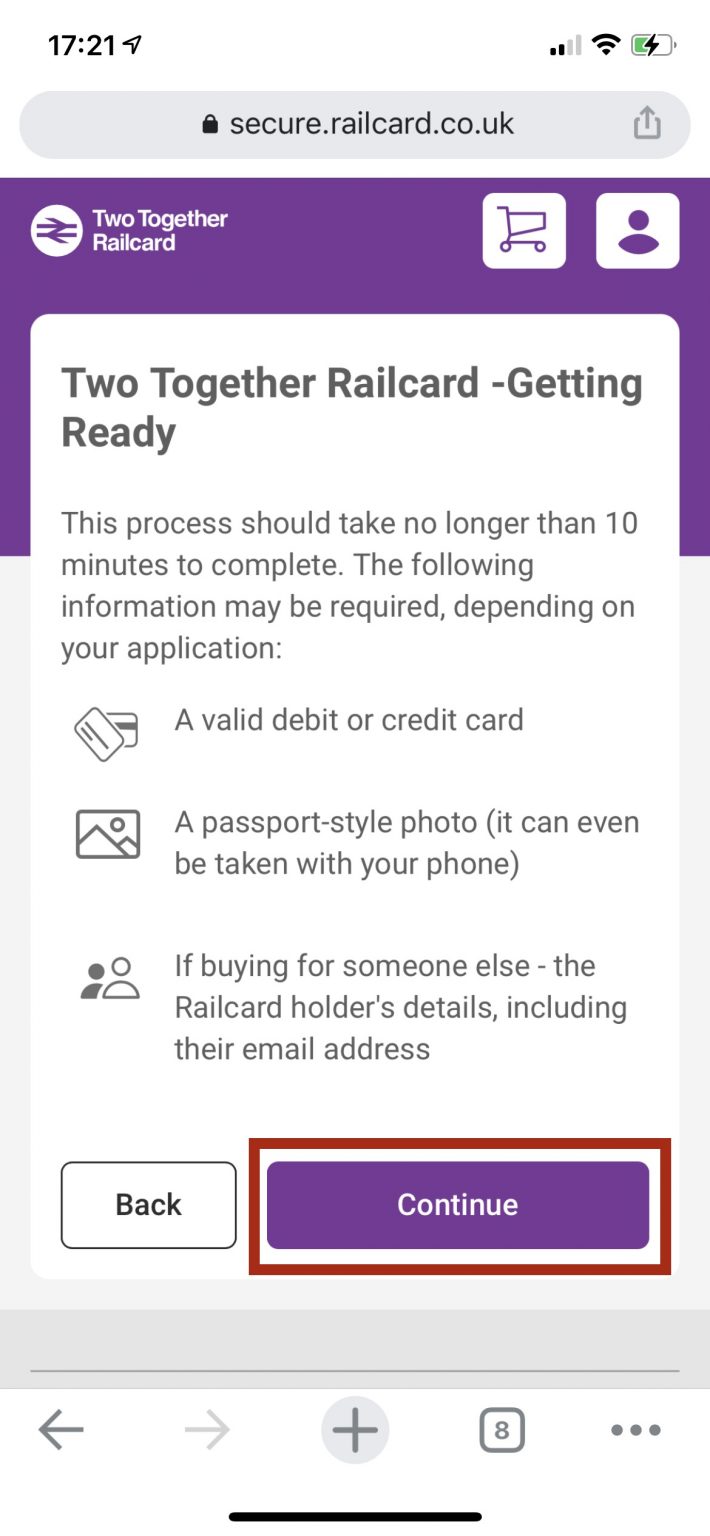Viewport: 710px width, 1536px height.
Task: Open the browser's more options menu
Action: (x=636, y=1430)
